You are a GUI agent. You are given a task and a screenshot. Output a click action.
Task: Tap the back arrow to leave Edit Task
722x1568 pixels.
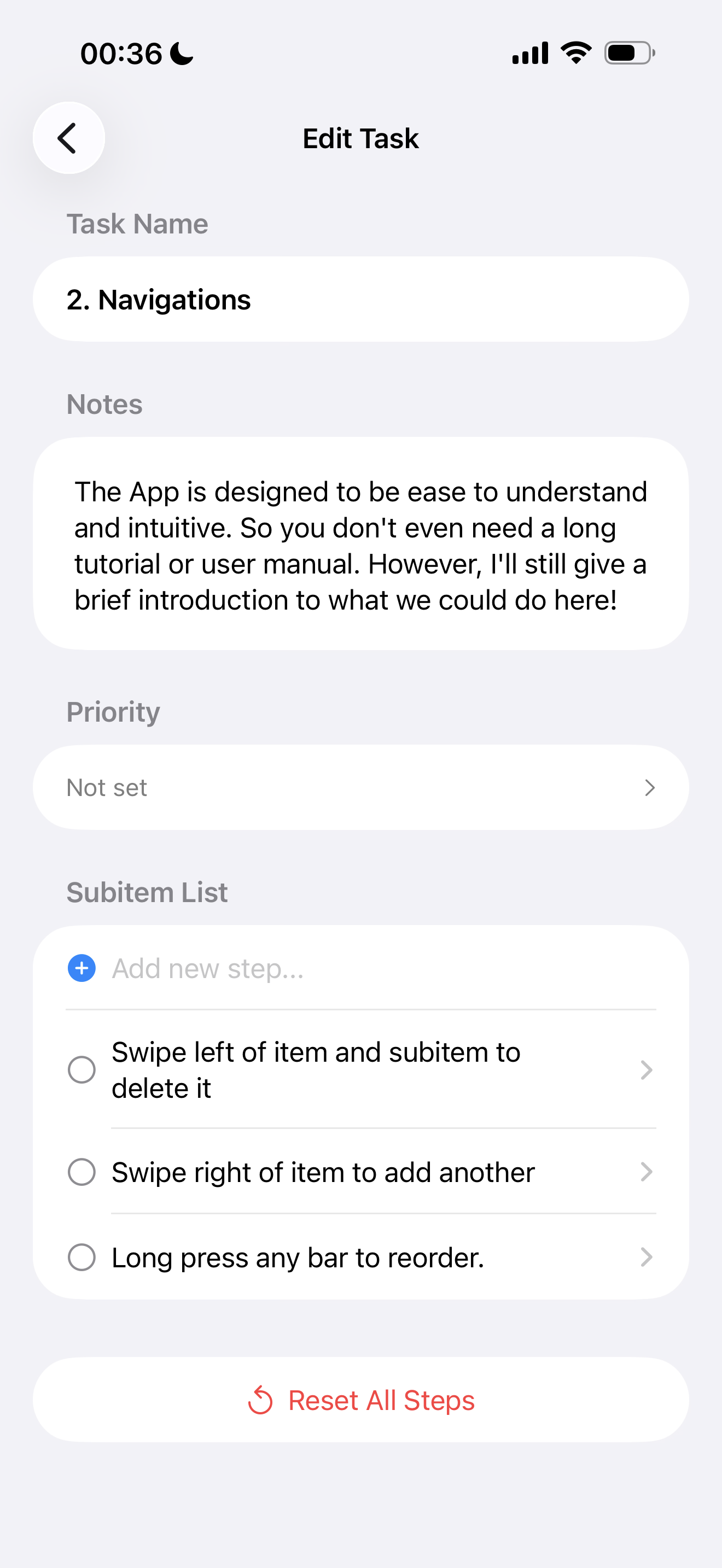[x=68, y=138]
